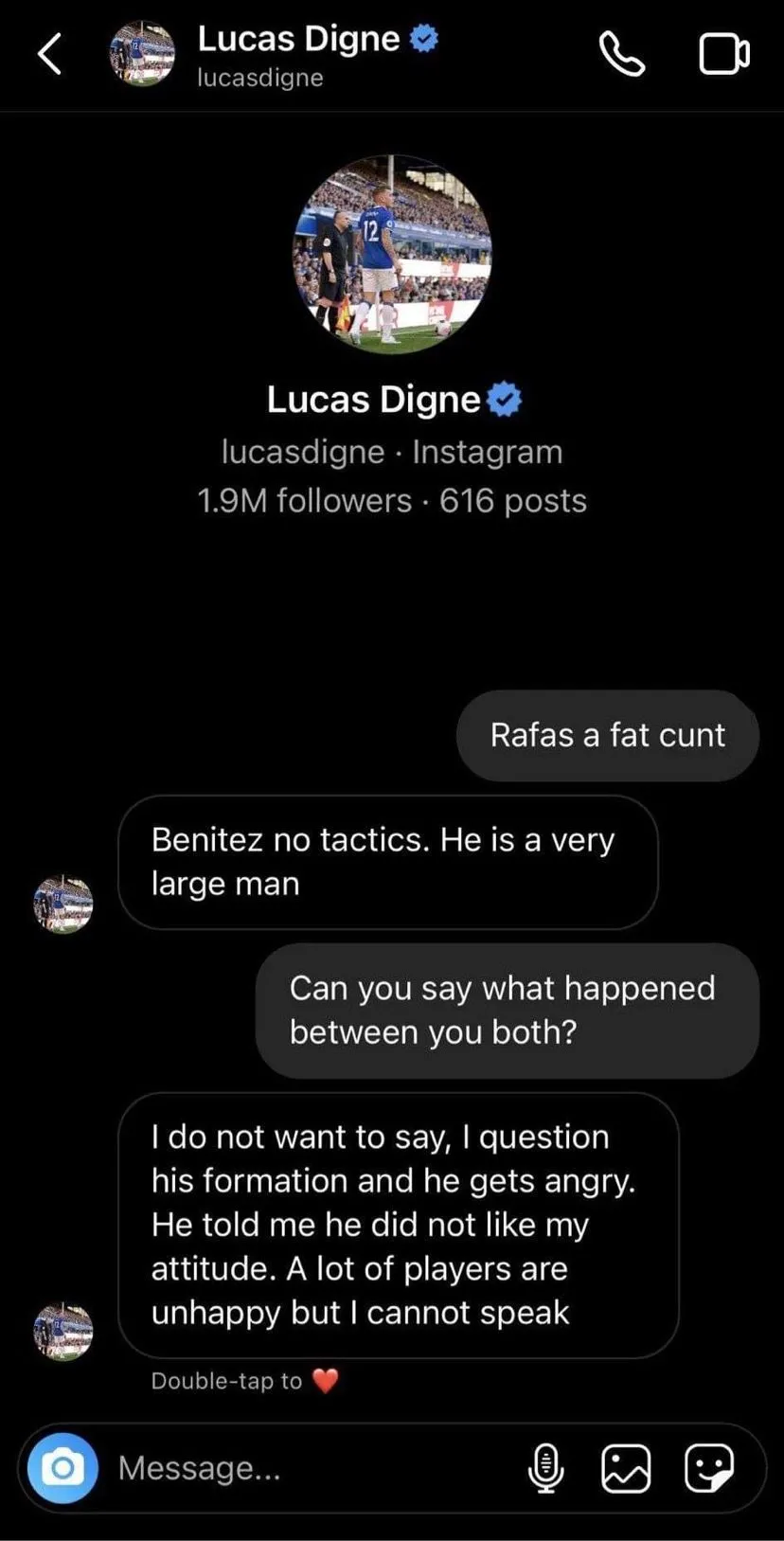Screen dimensions: 784x1541
Task: Open the photo gallery picker
Action: 627,1468
